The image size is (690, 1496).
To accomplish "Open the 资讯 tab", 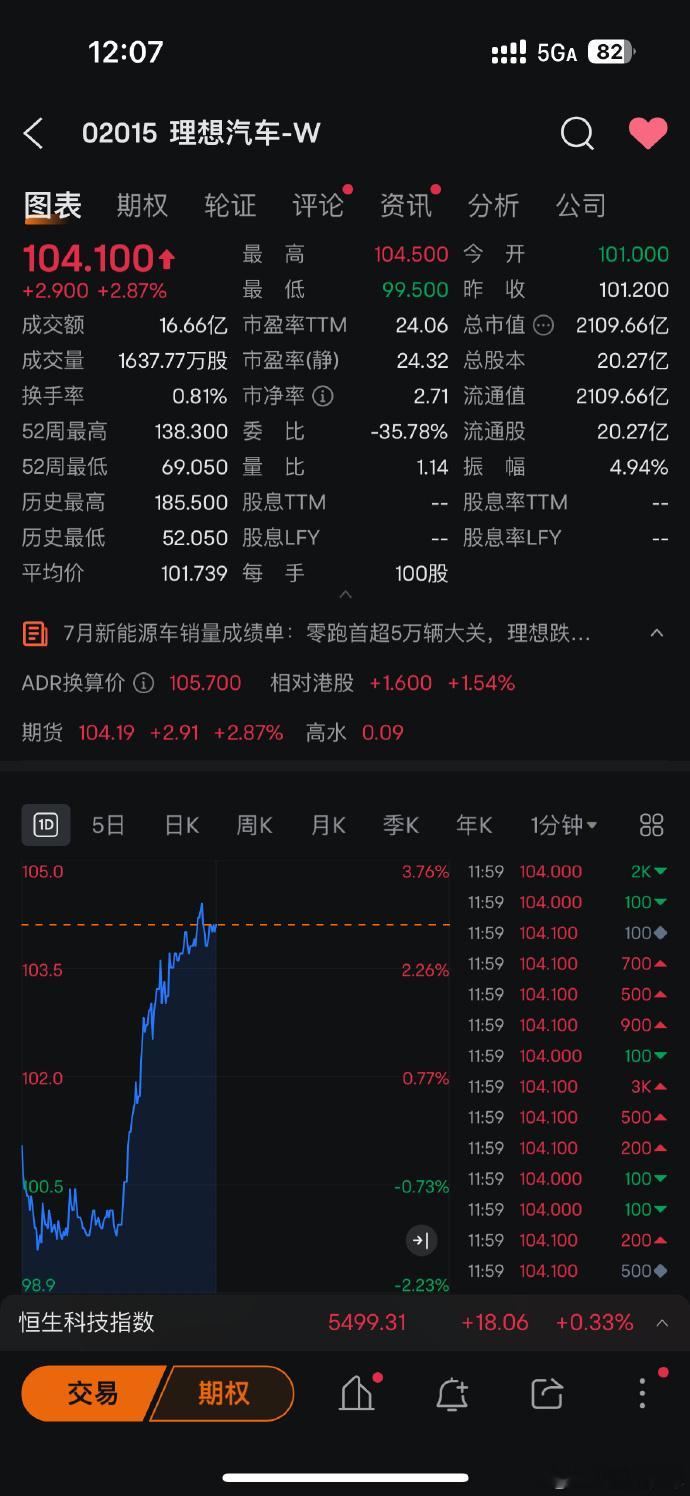I will [406, 206].
